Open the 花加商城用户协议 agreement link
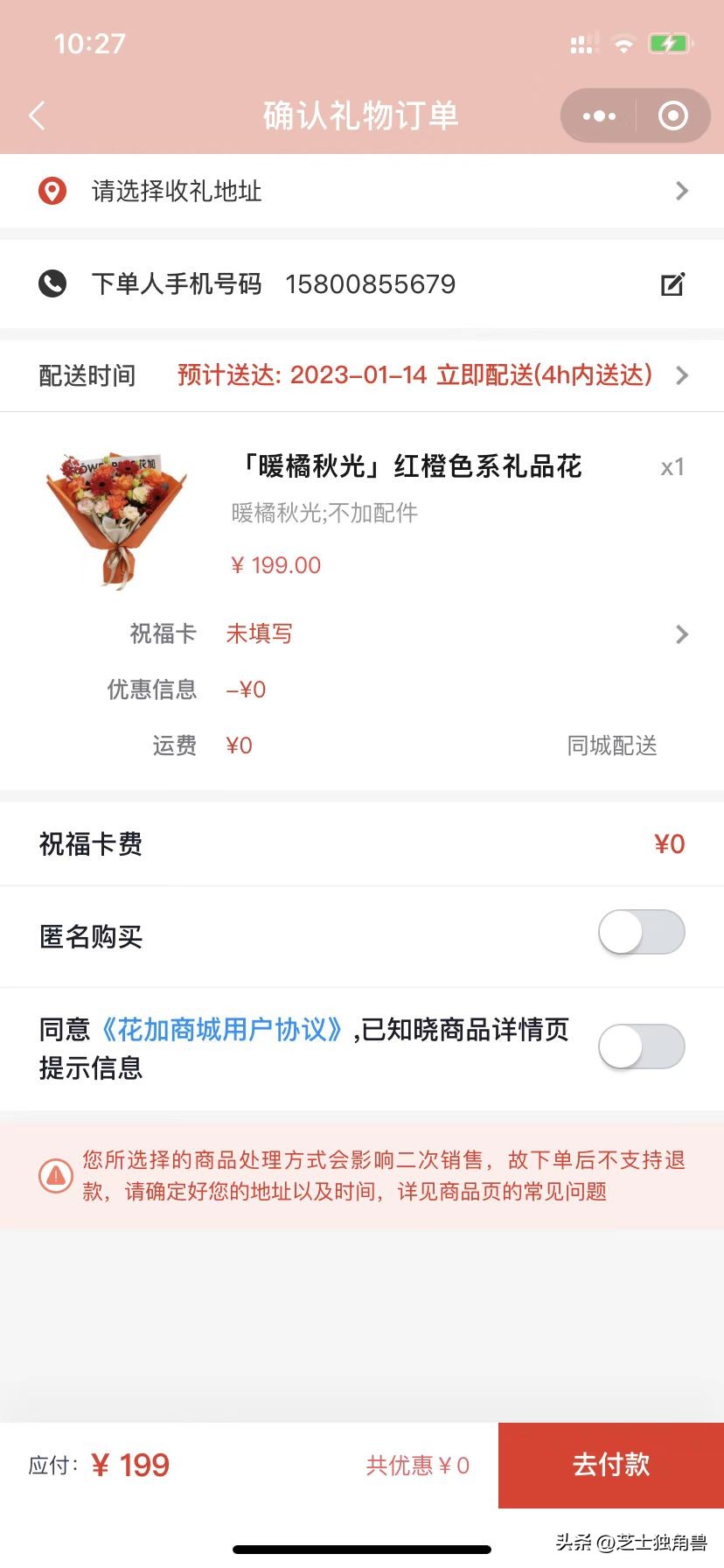Image resolution: width=724 pixels, height=1568 pixels. pos(221,1030)
